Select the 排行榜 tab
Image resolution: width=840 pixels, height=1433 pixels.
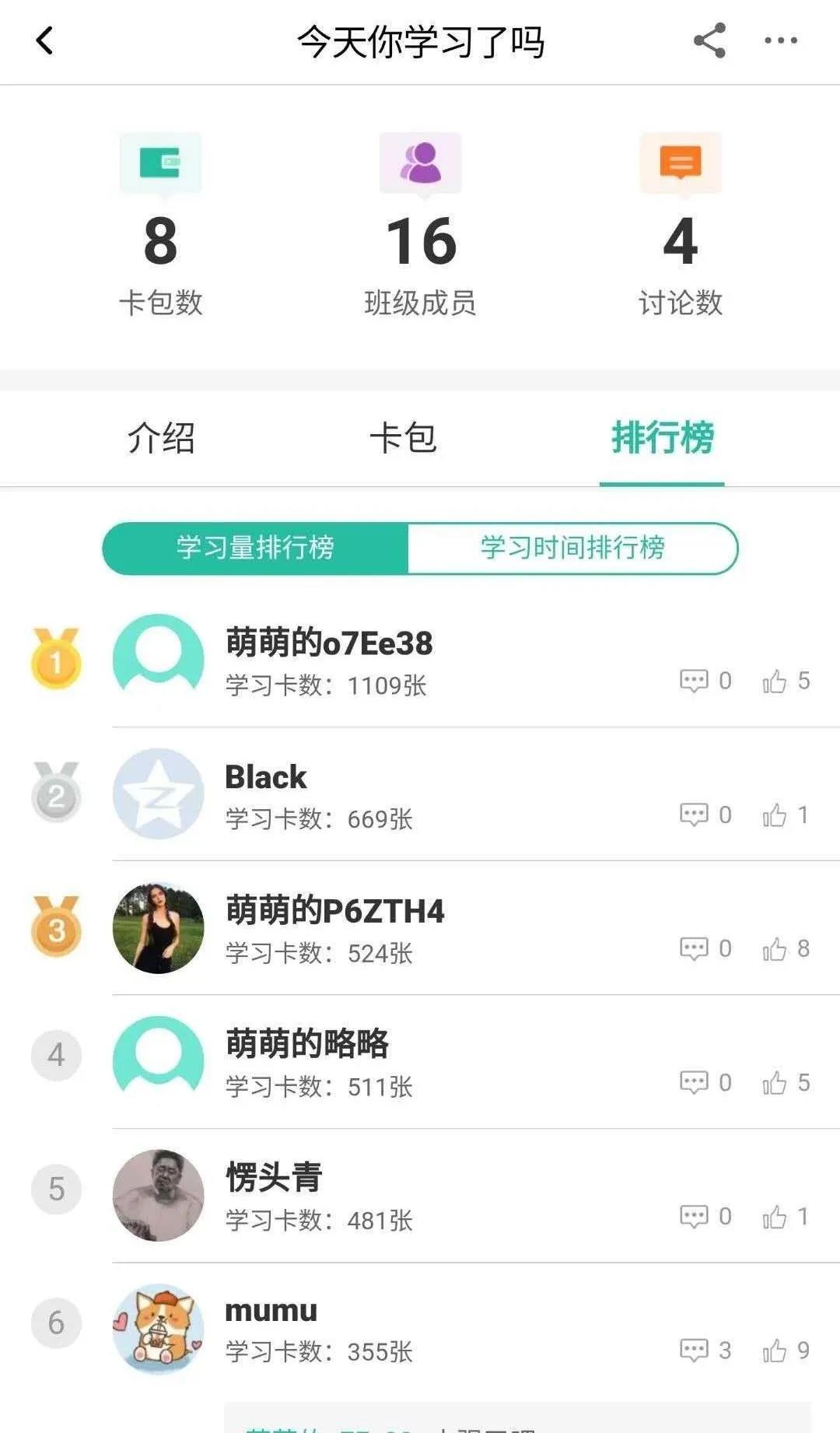(x=662, y=438)
